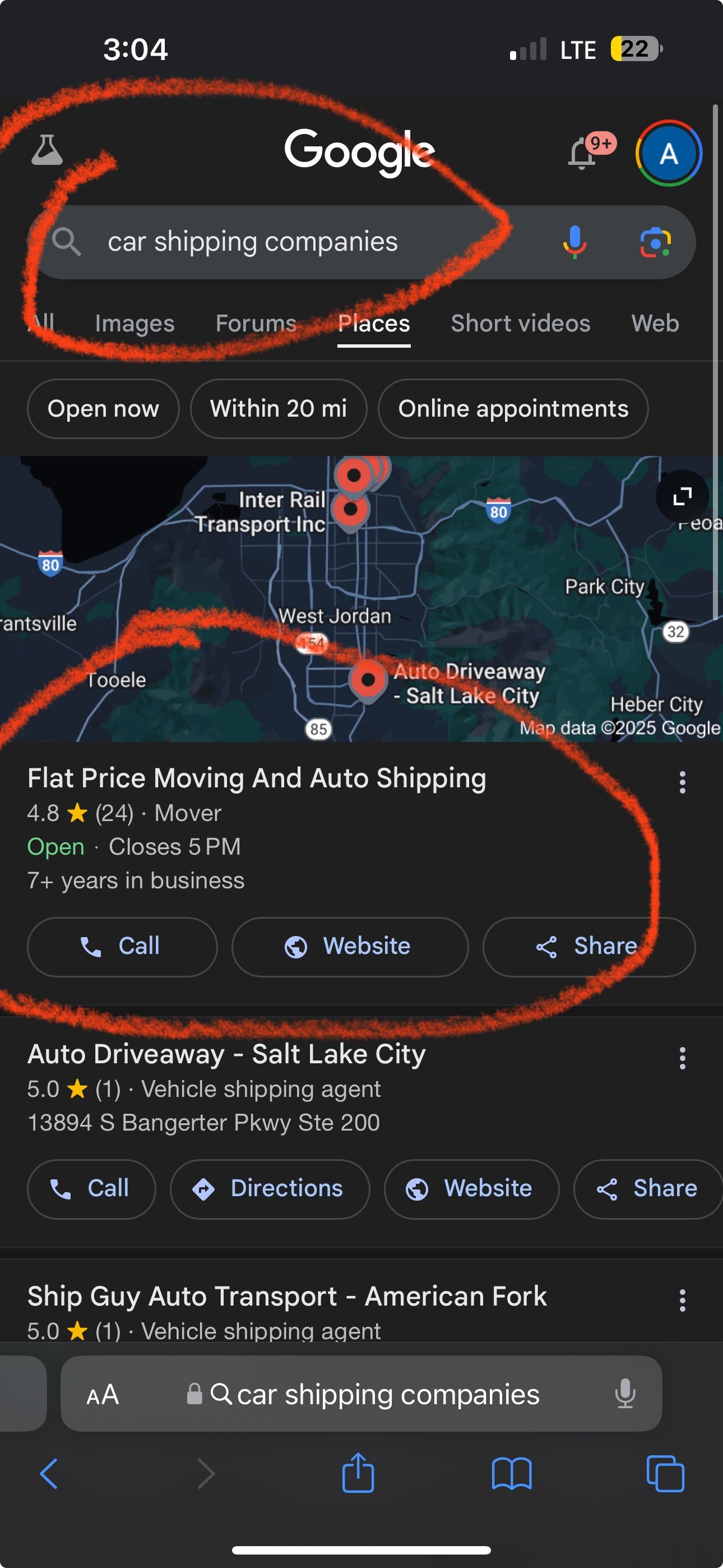This screenshot has width=723, height=1568.
Task: Open options menu for Auto Driveaway
Action: (682, 1058)
